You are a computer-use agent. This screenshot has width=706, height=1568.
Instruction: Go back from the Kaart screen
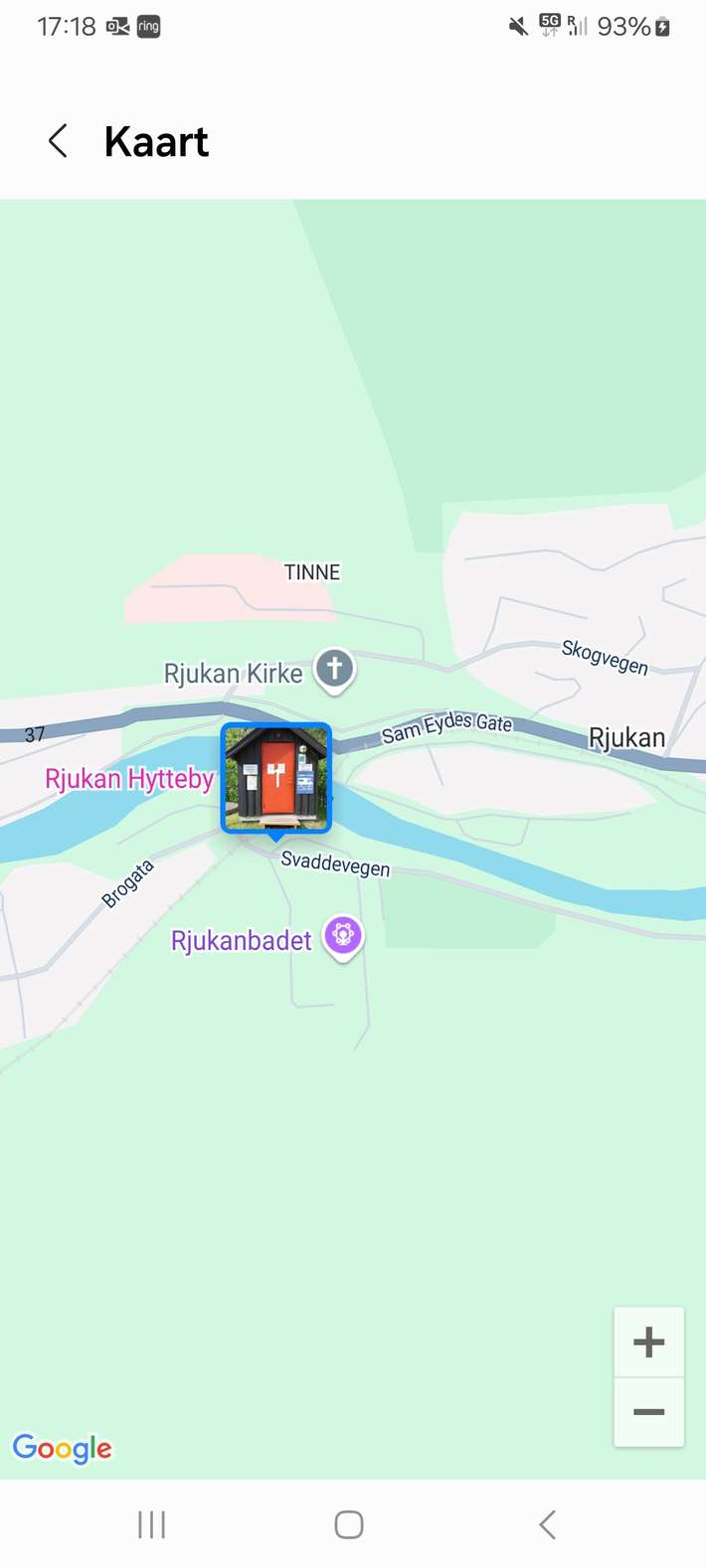59,141
